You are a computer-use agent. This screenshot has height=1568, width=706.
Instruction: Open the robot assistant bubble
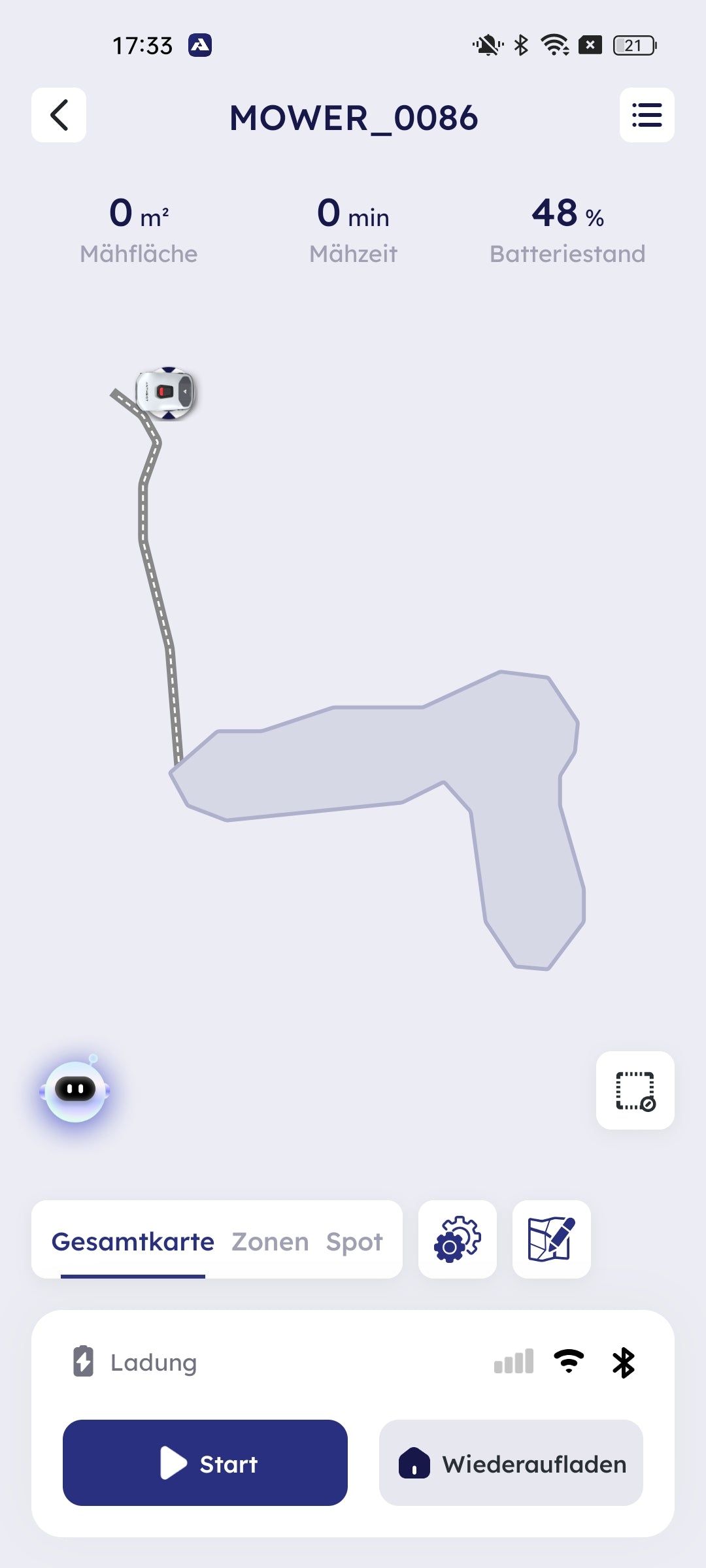(x=75, y=1090)
